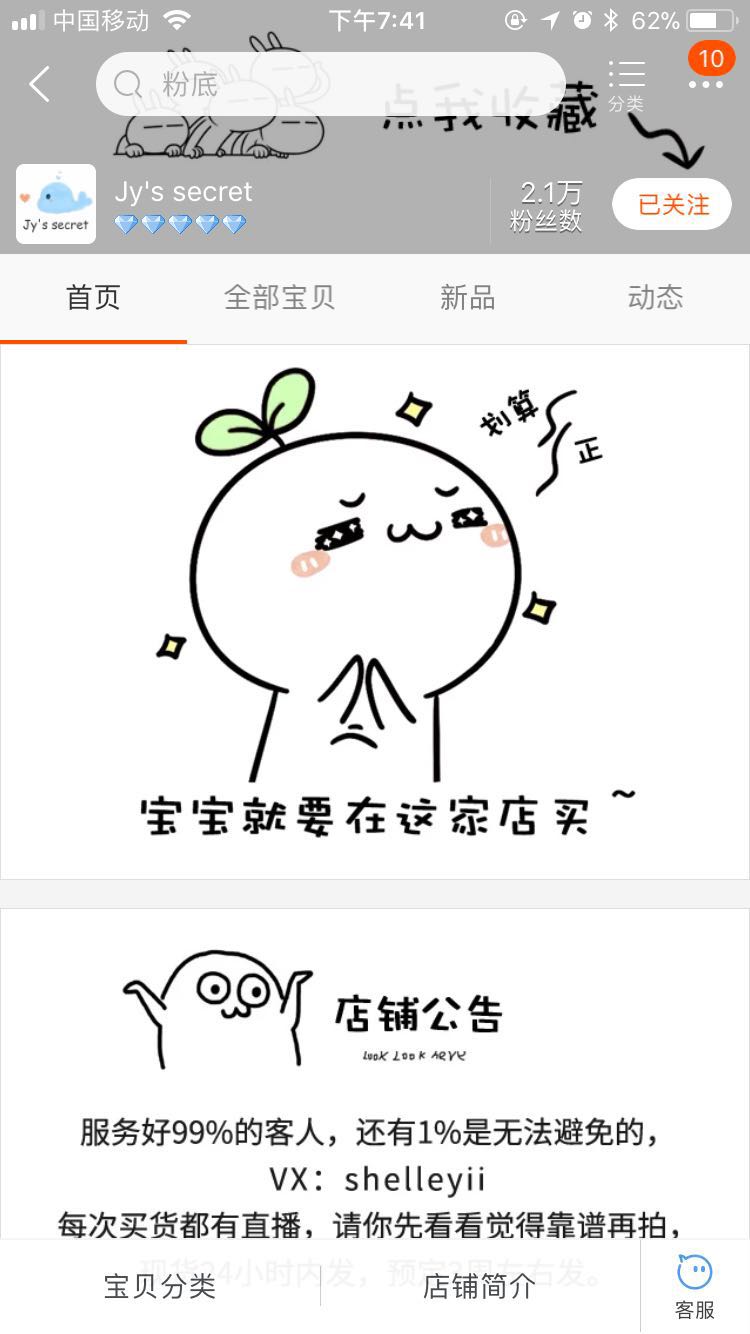Open the 新品 new arrivals tab
The height and width of the screenshot is (1334, 750).
pos(466,297)
